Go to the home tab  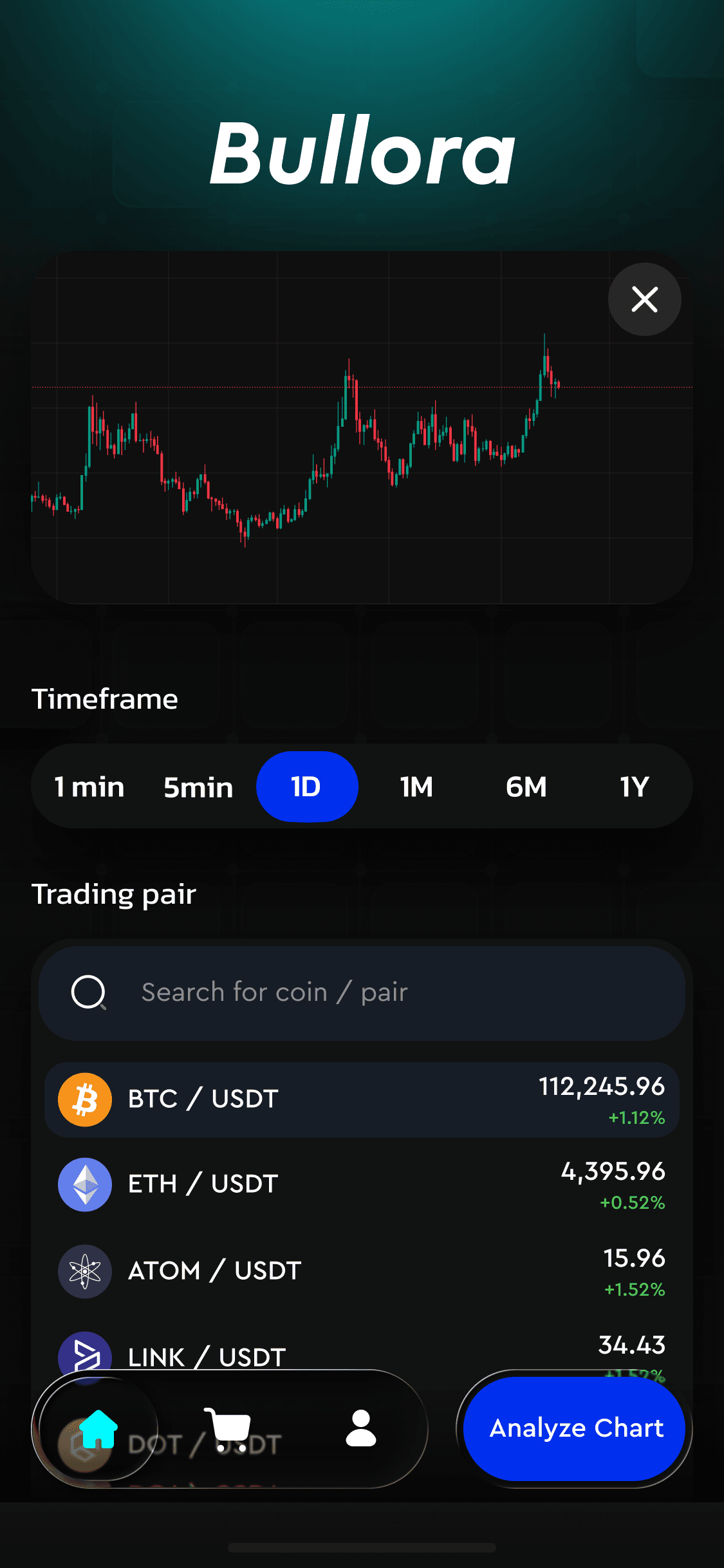click(x=98, y=1428)
